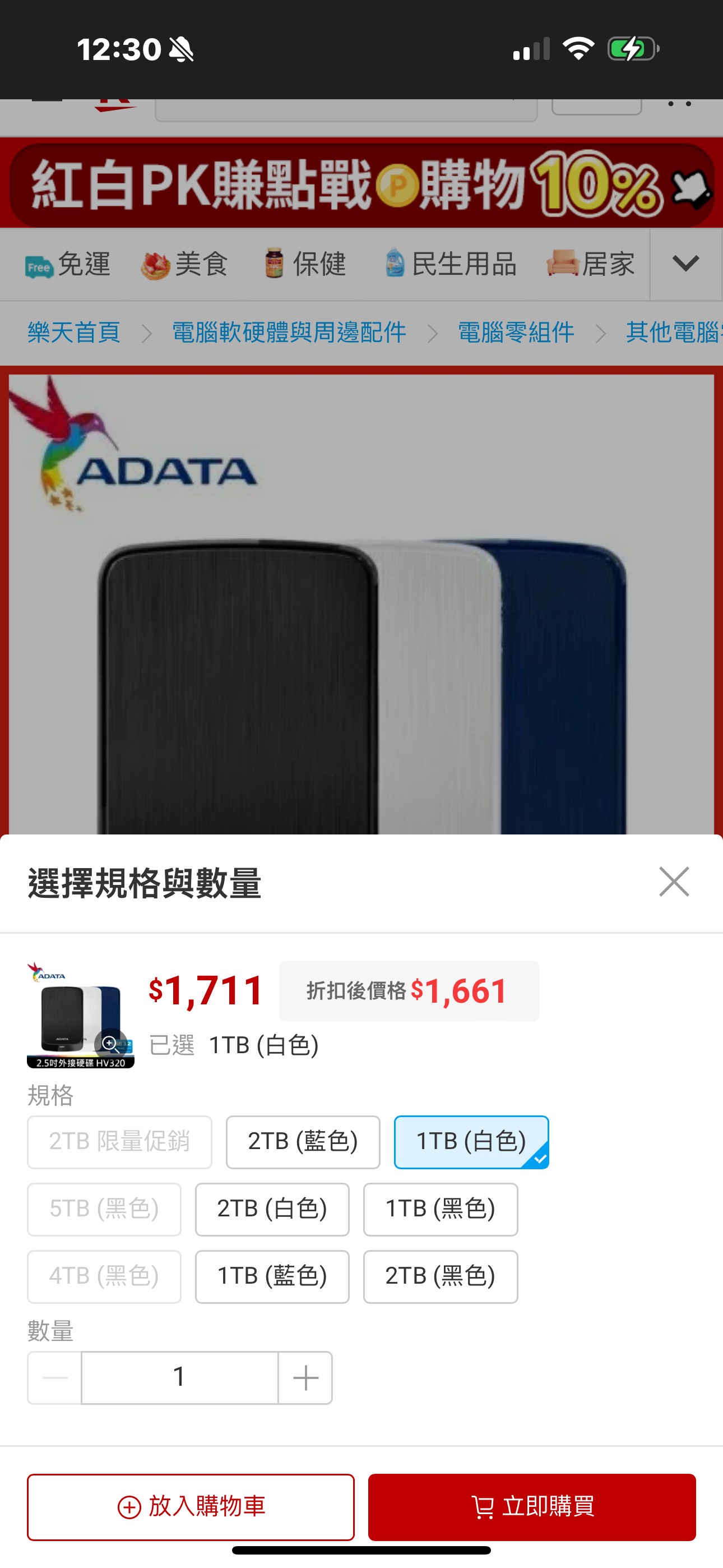Choose the 2TB (白色) spec
723x1568 pixels.
point(272,1209)
